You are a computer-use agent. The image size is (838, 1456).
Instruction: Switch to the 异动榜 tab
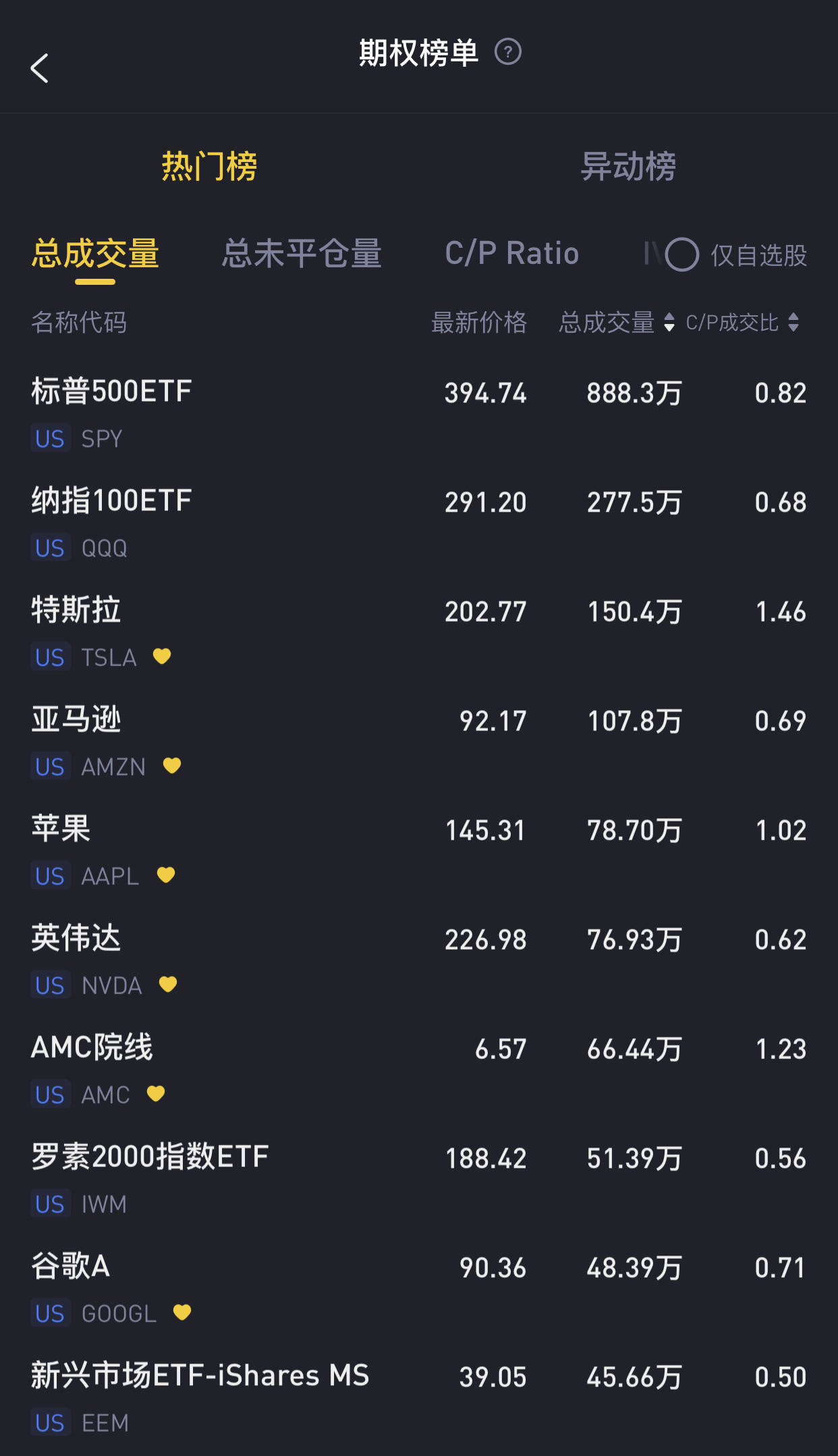628,166
